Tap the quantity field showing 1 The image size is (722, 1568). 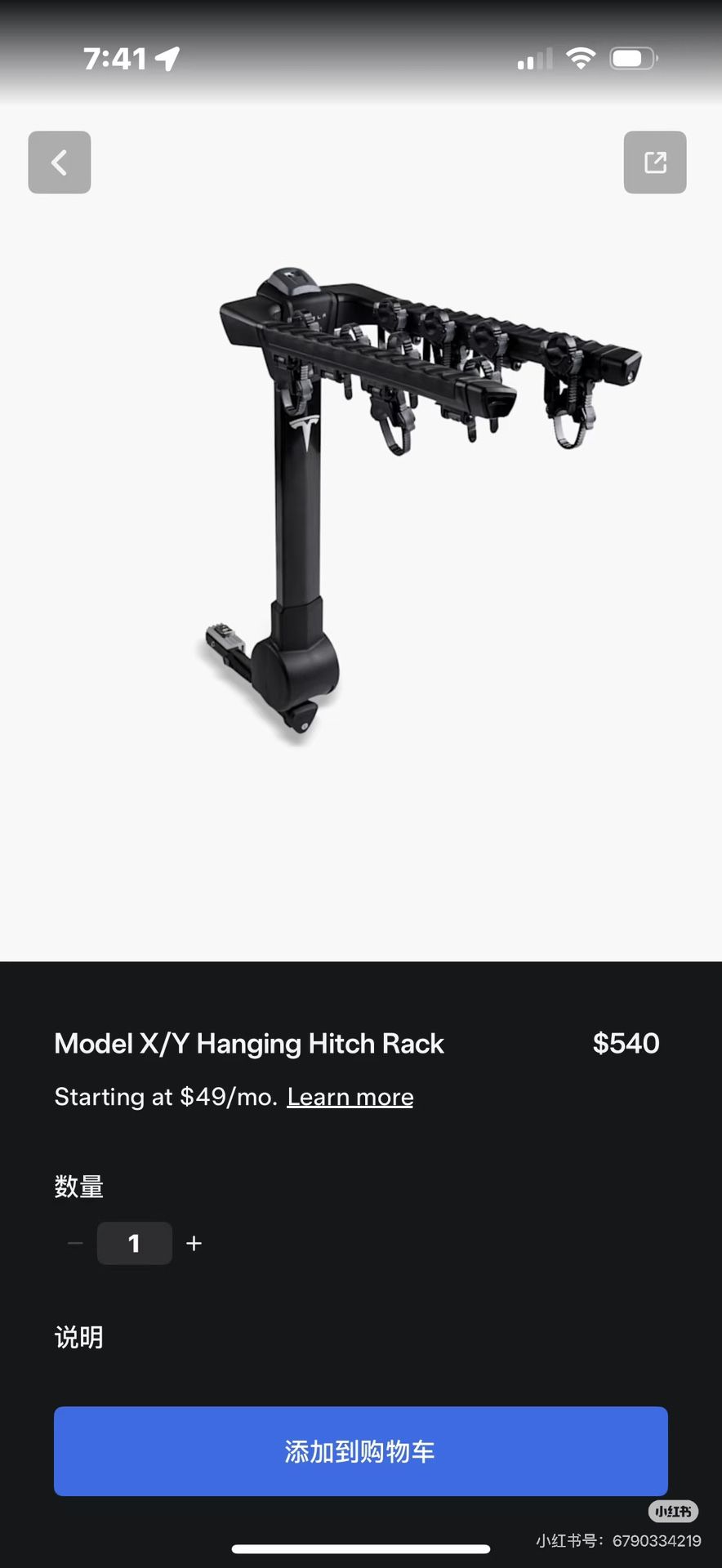pos(134,1243)
